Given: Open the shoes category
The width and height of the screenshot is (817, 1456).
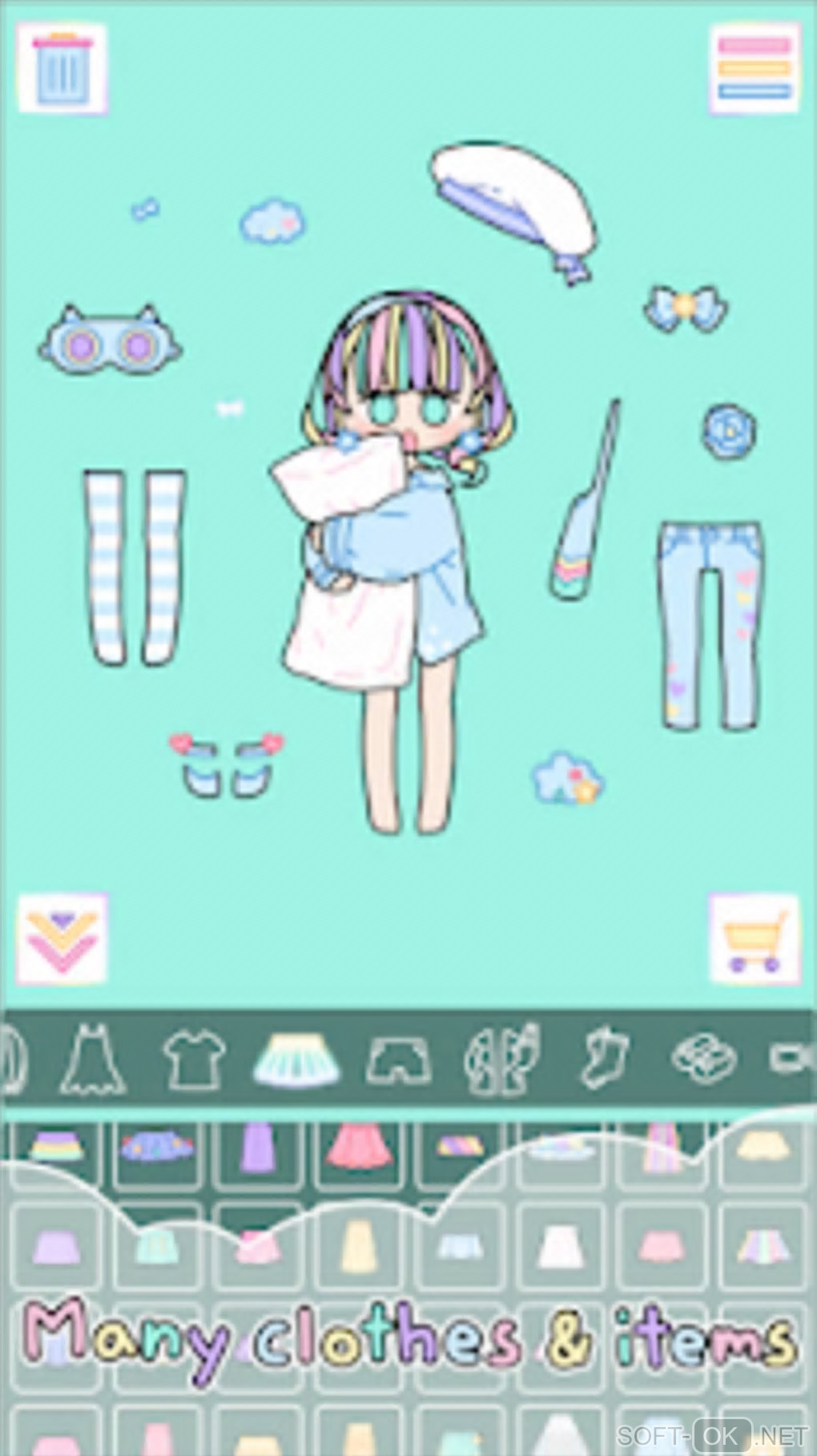Looking at the screenshot, I should pyautogui.click(x=704, y=1059).
